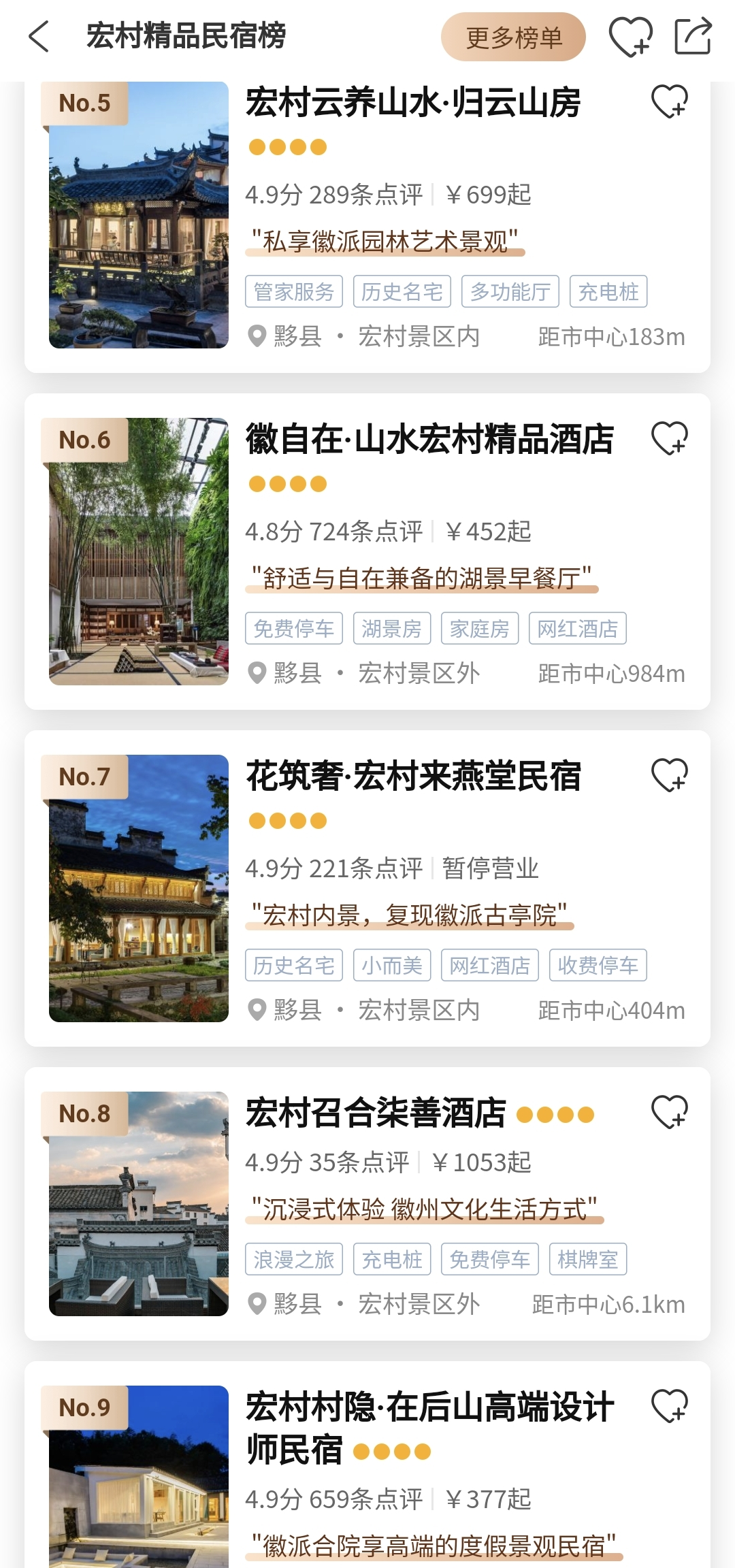Favorite 徽自在·山水宏村精品酒店 via its heart icon
The image size is (735, 1568).
coord(670,438)
